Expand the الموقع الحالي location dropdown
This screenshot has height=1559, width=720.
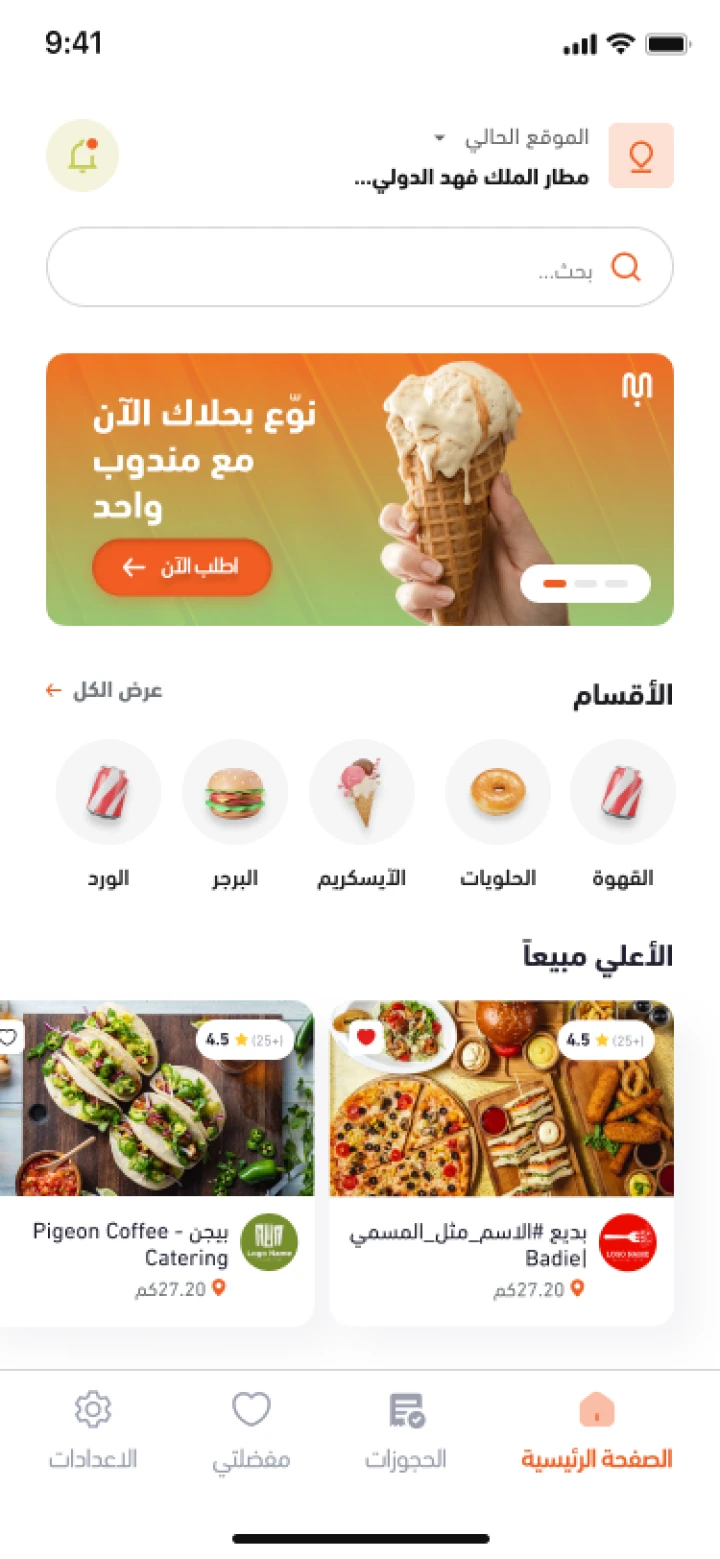coord(439,137)
